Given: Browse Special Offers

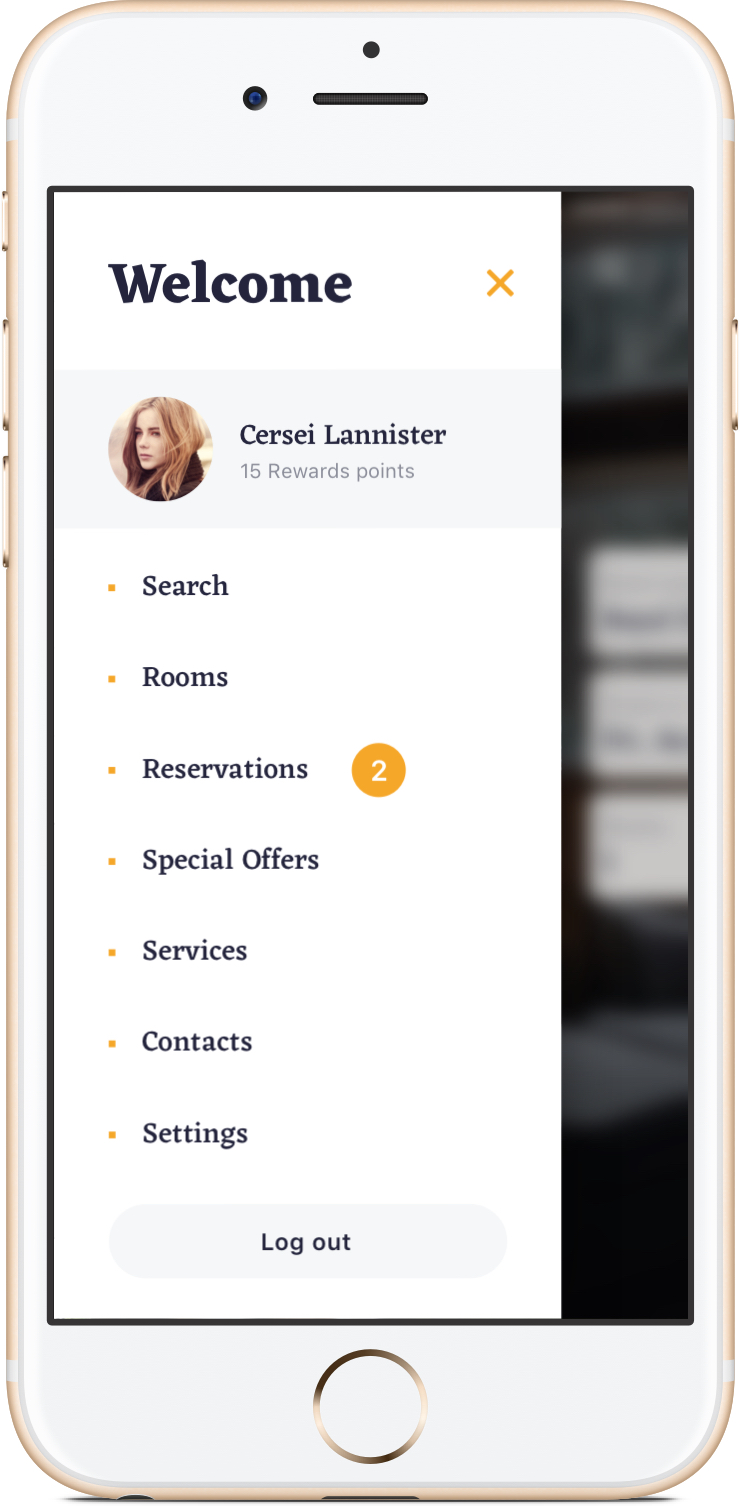Looking at the screenshot, I should pos(230,860).
